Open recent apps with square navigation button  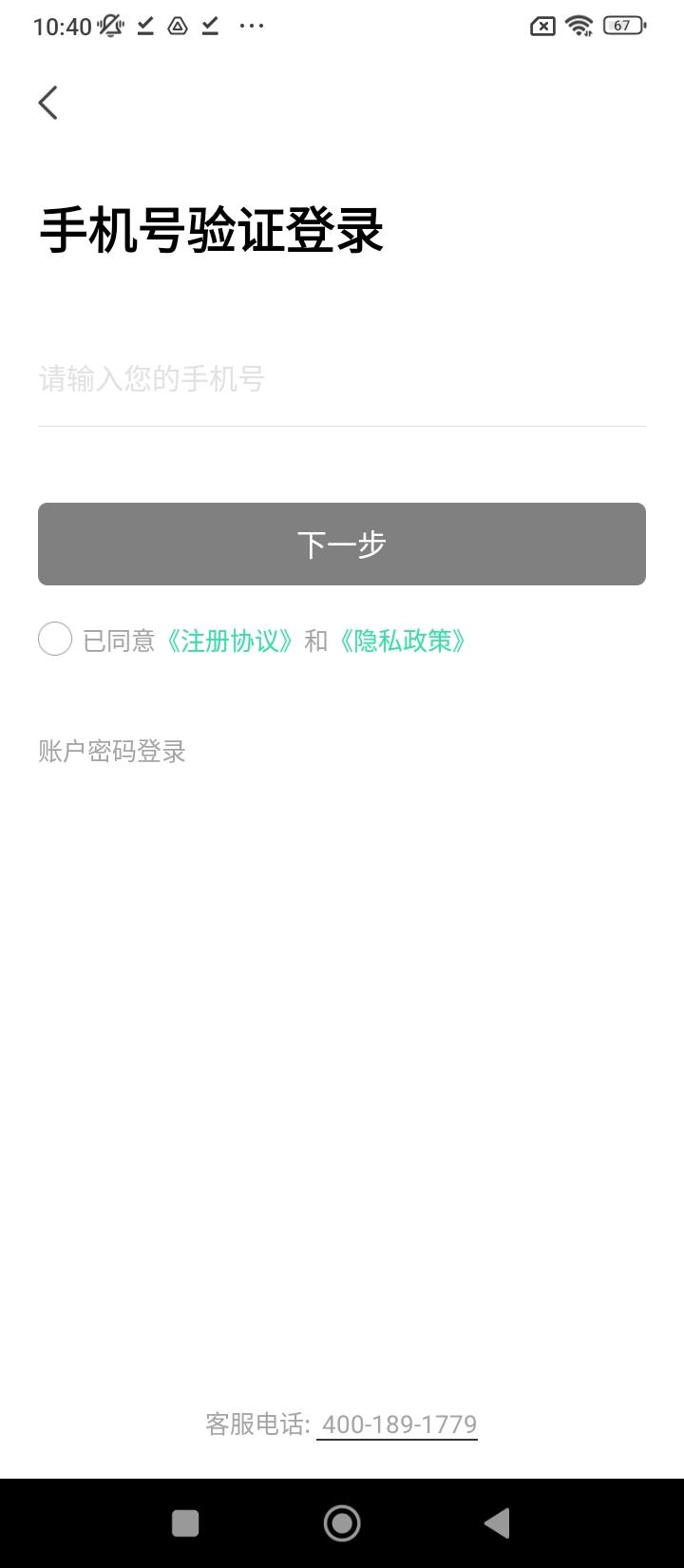186,1521
